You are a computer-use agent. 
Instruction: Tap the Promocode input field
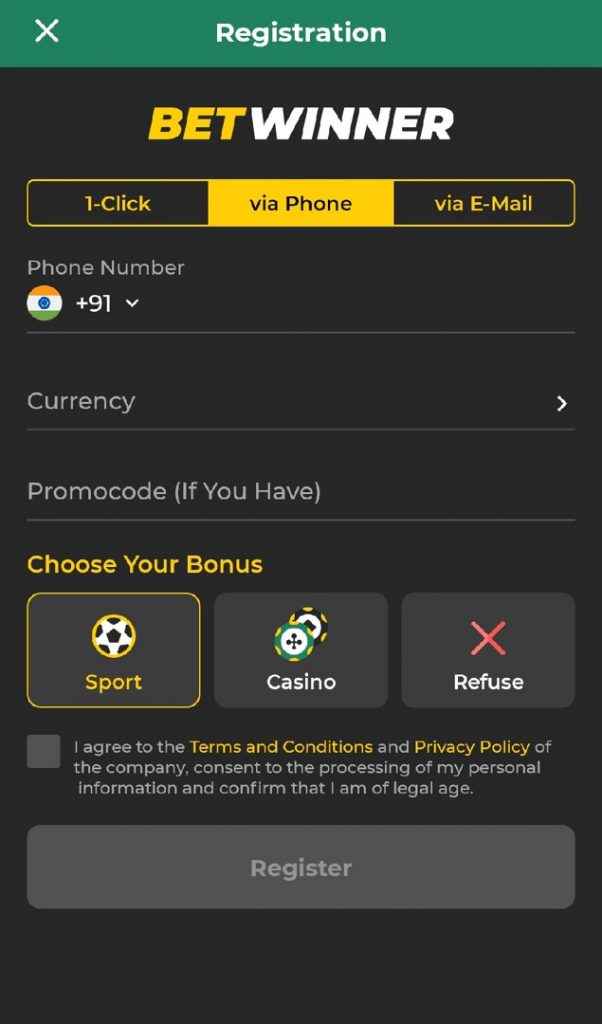301,492
